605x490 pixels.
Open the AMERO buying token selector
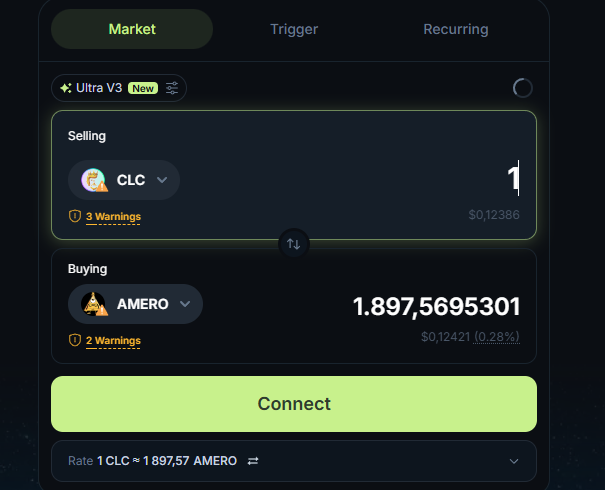point(135,304)
